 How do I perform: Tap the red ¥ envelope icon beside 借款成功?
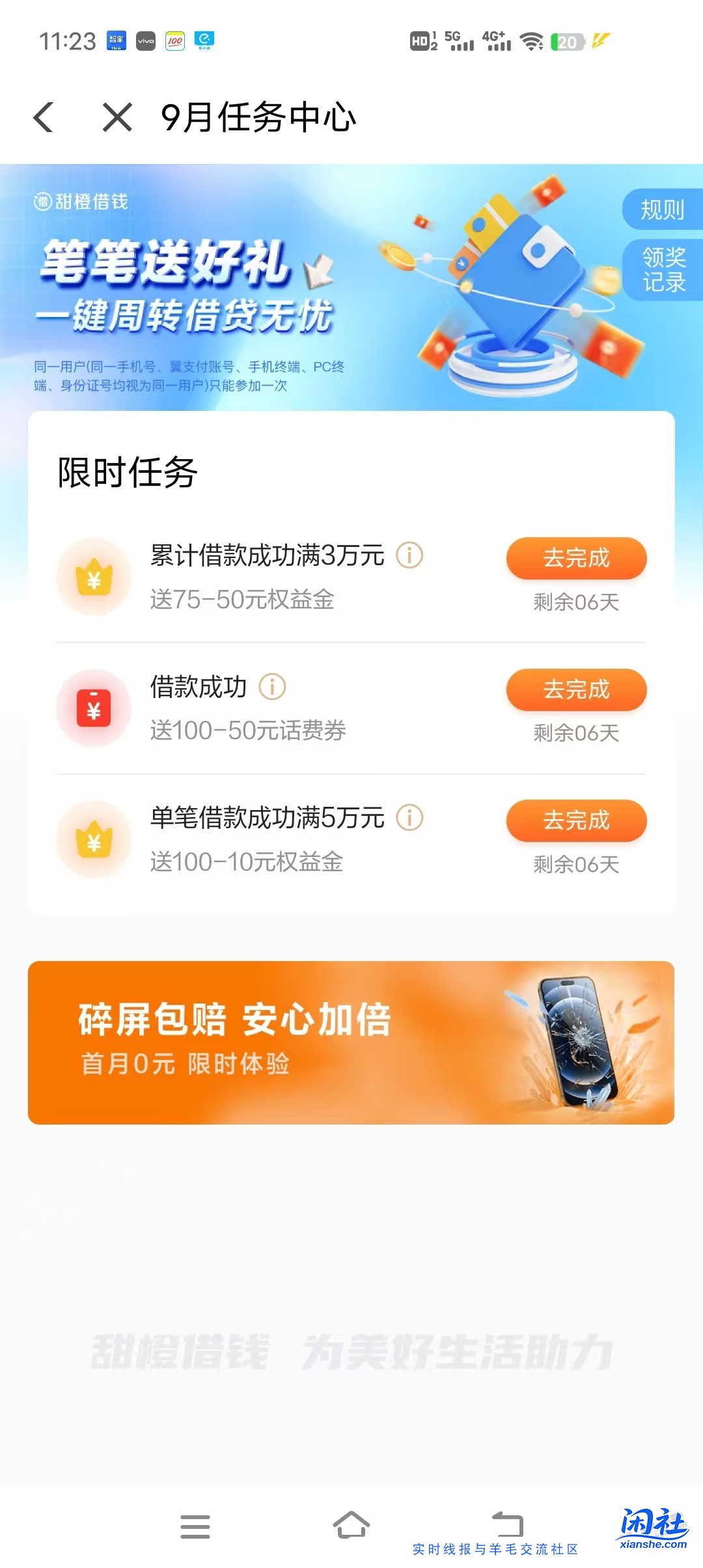pyautogui.click(x=94, y=708)
